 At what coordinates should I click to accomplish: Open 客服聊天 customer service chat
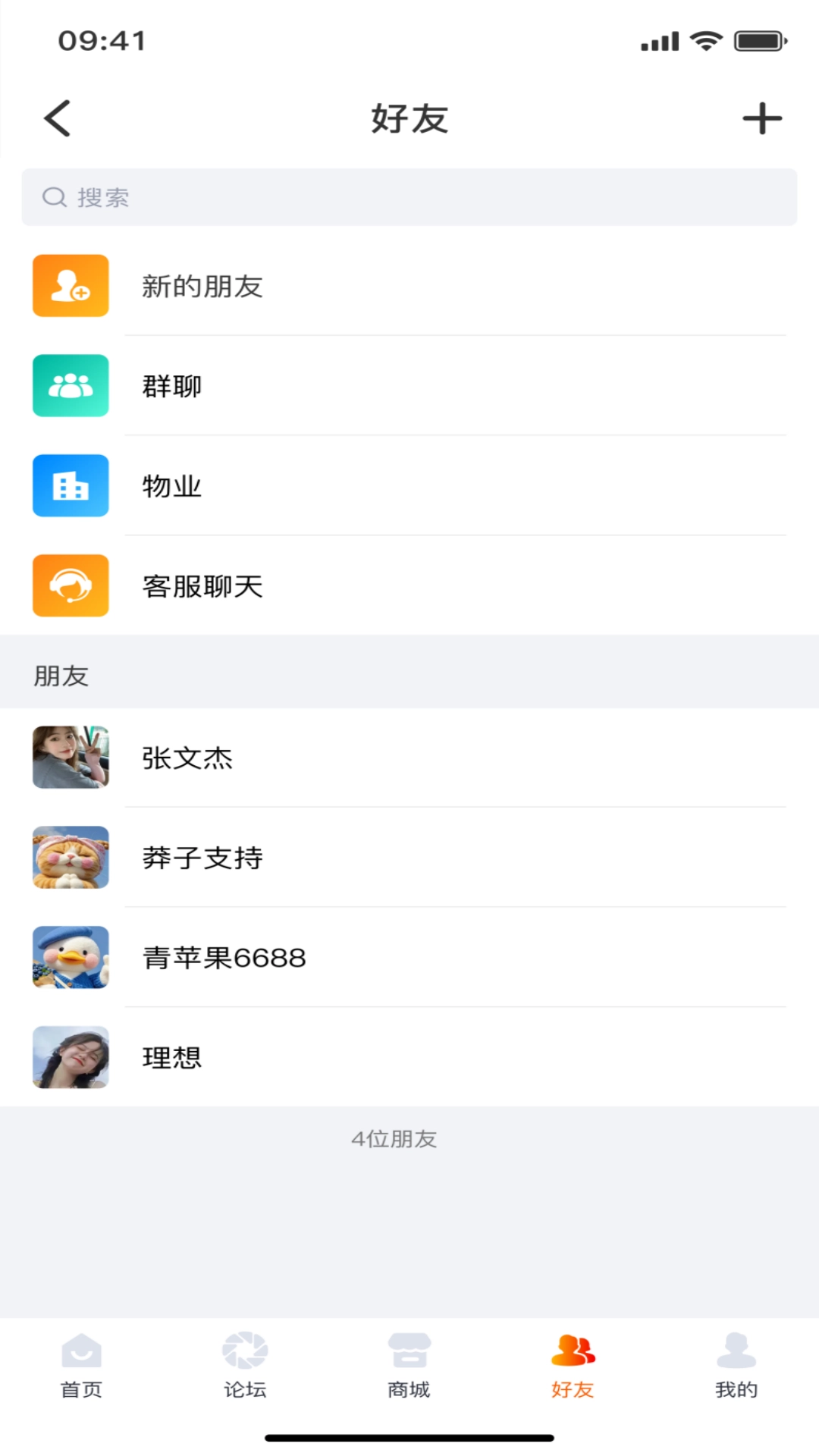409,586
